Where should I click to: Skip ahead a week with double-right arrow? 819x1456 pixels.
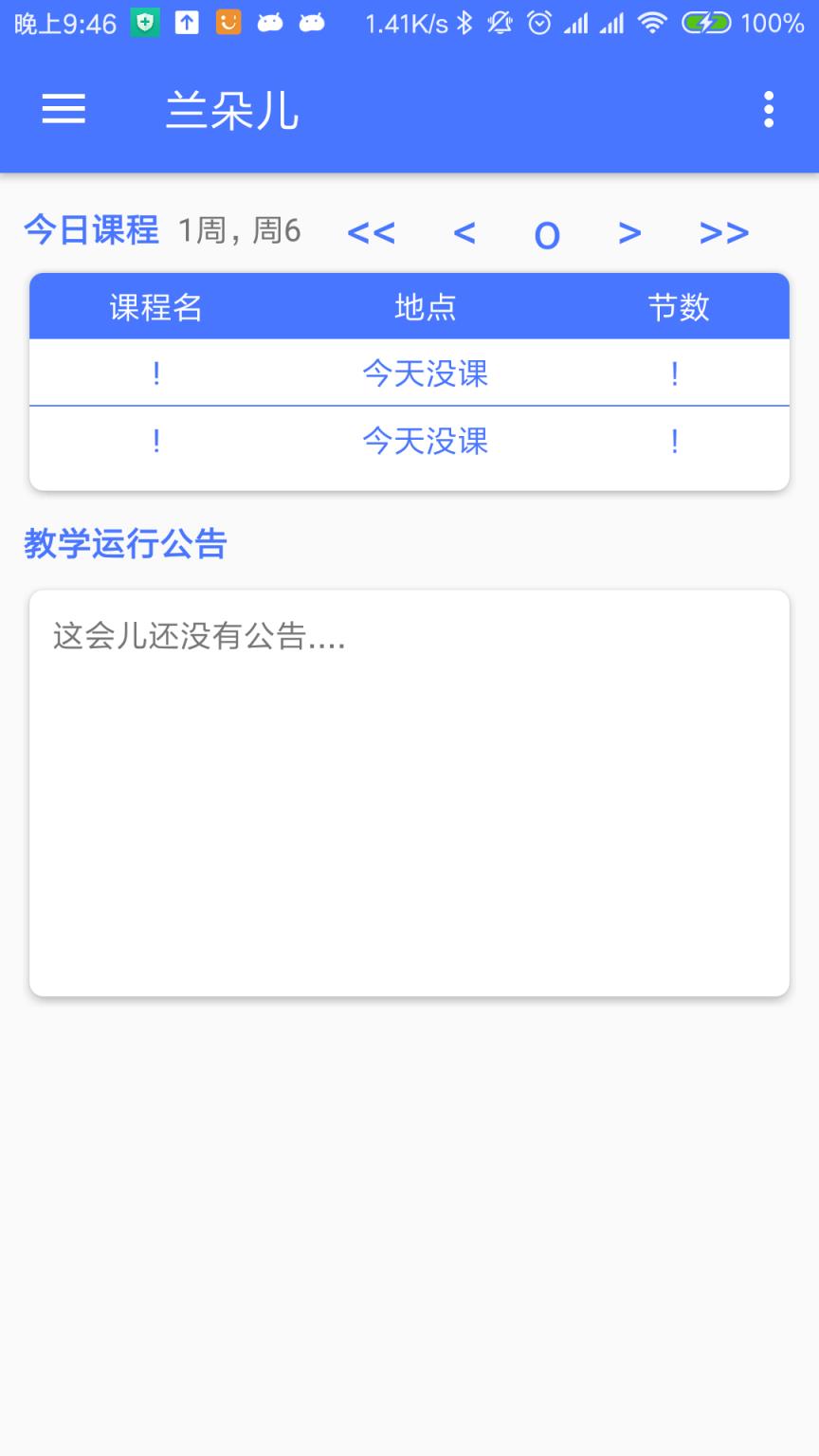pos(723,232)
